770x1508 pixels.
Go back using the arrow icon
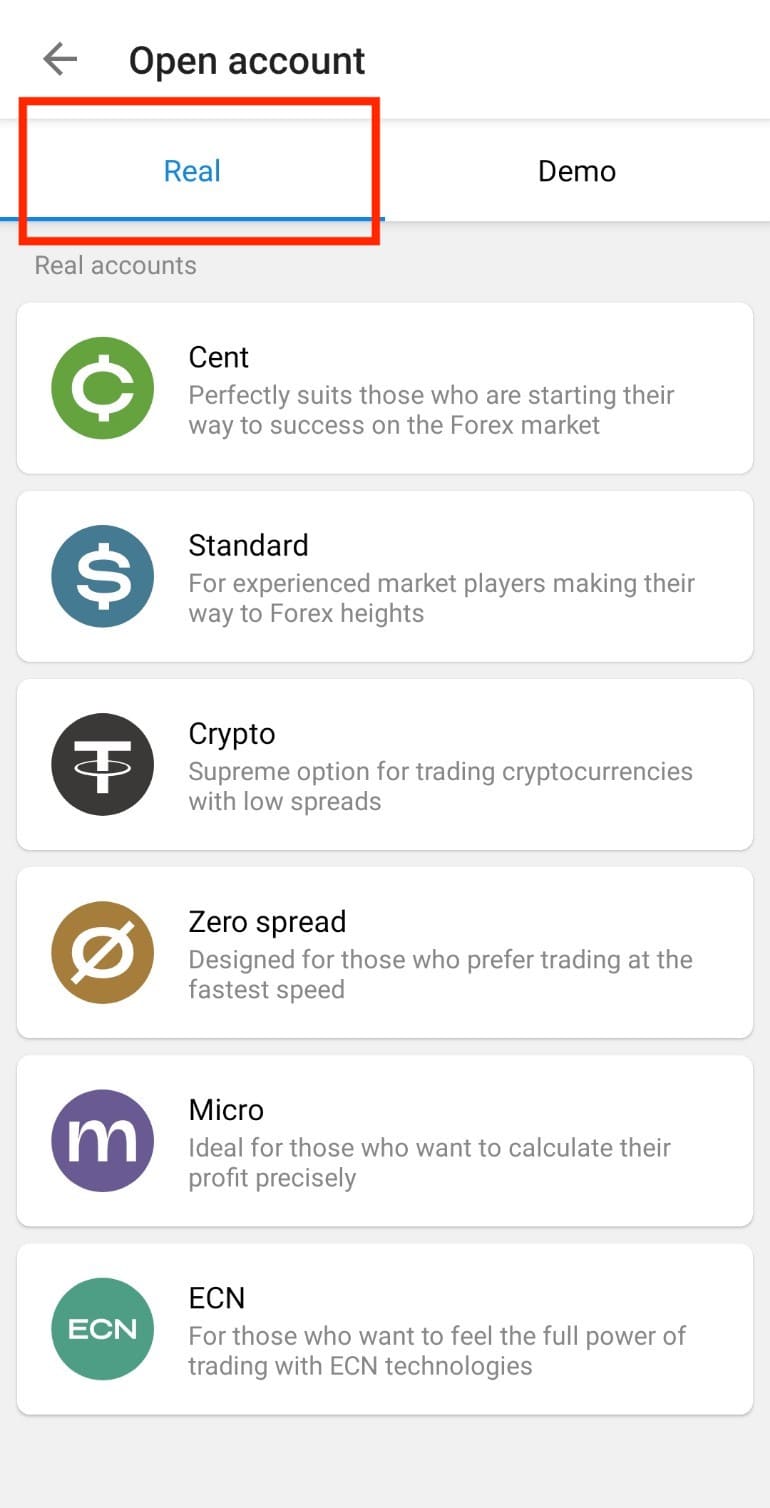coord(60,60)
